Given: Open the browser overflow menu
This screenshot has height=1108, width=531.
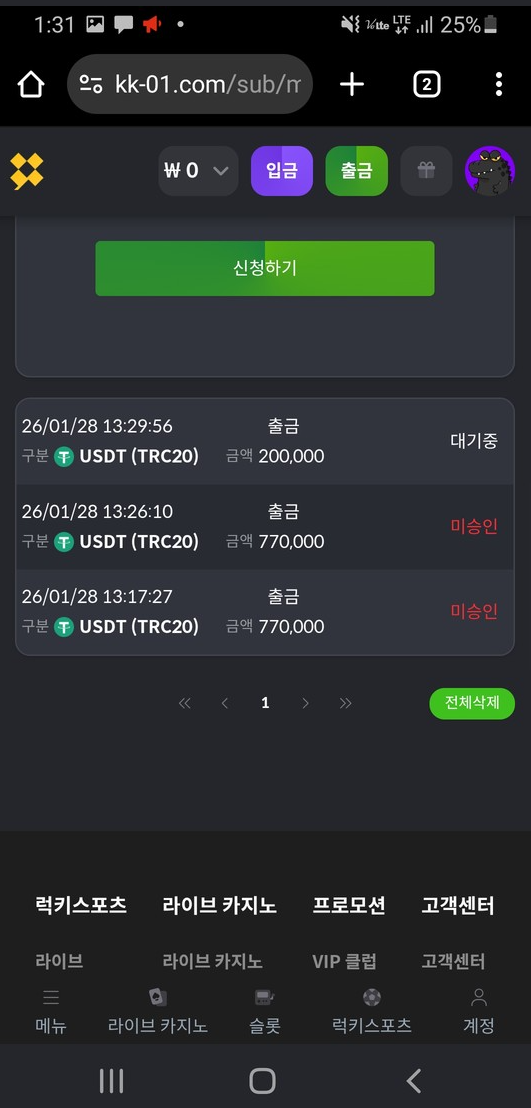Looking at the screenshot, I should (x=498, y=85).
